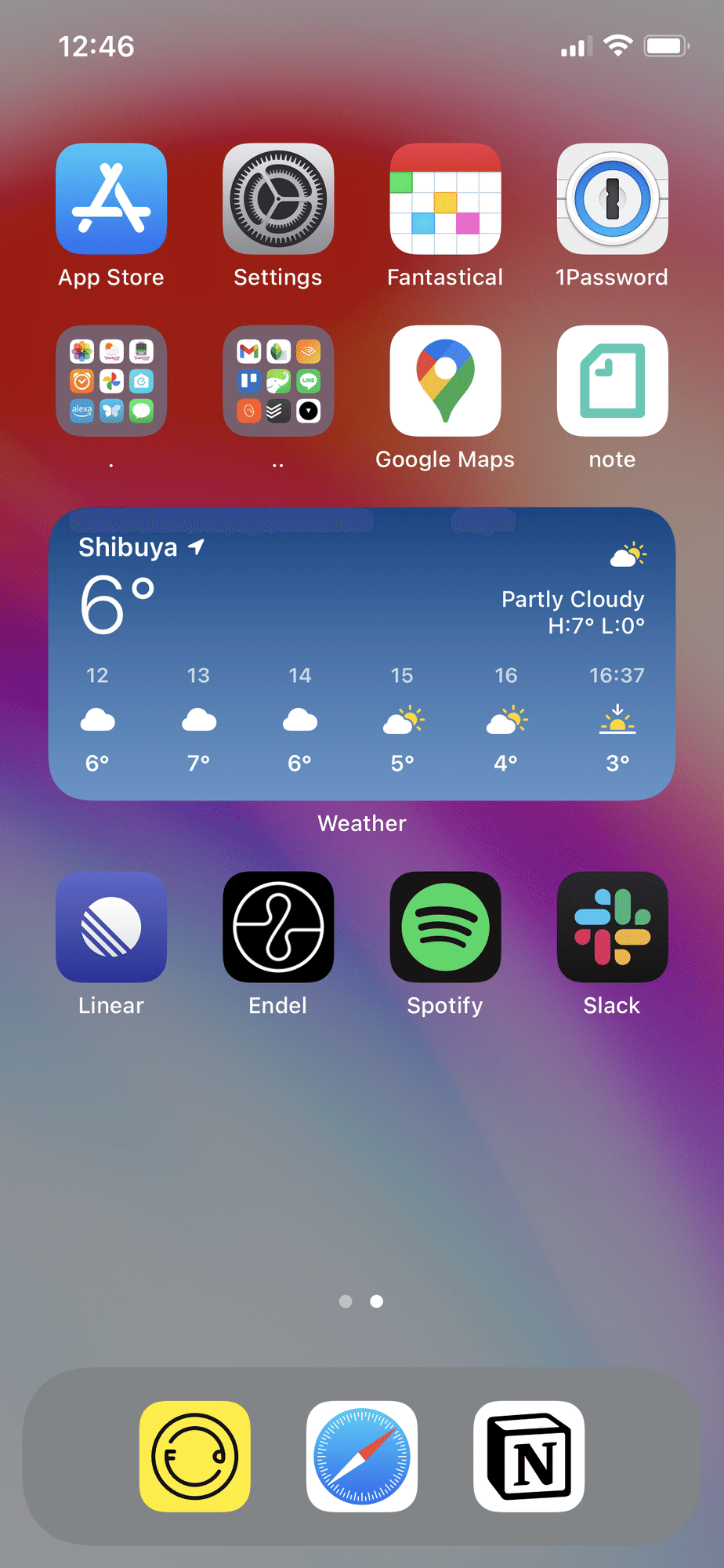Open the folder containing Gmail and Trello

278,381
